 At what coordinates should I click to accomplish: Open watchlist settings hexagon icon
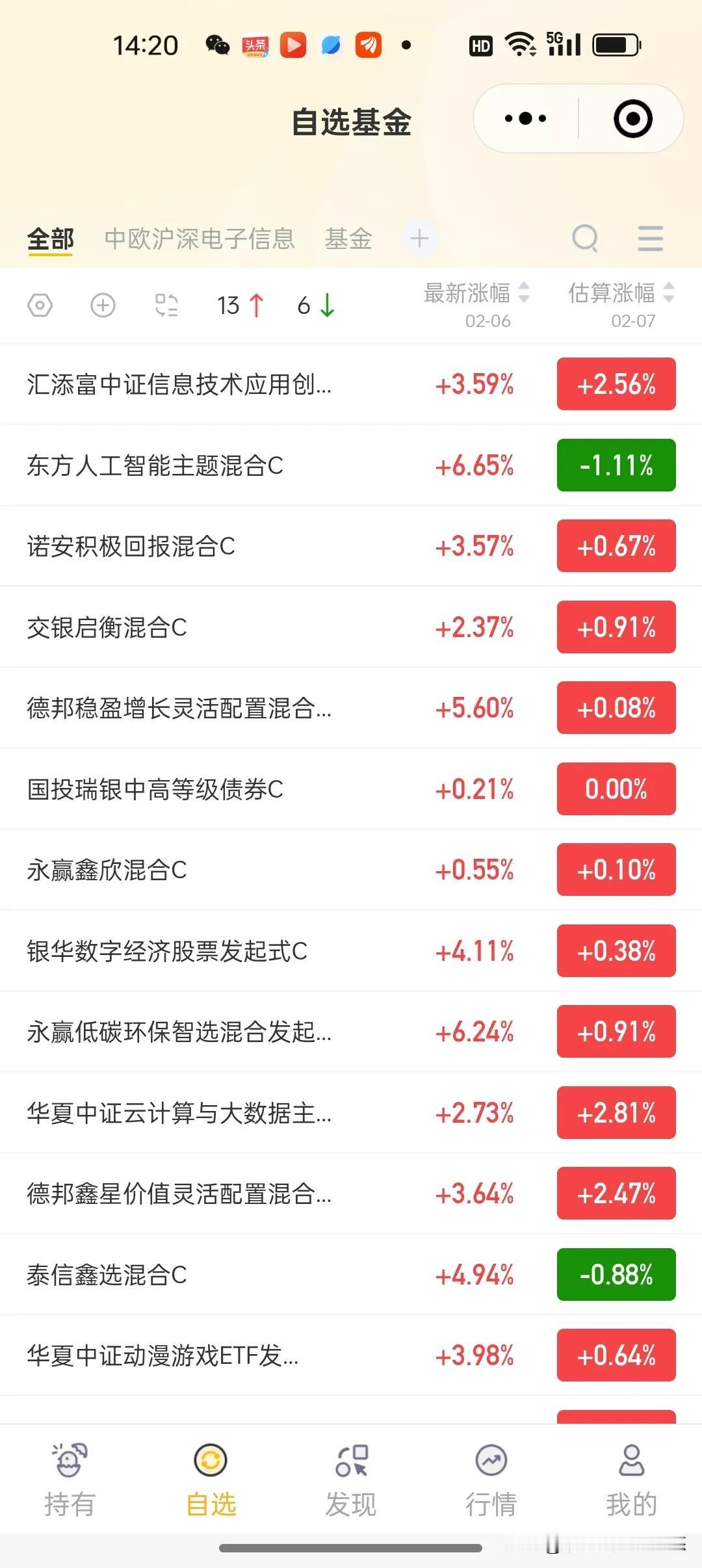[x=40, y=305]
